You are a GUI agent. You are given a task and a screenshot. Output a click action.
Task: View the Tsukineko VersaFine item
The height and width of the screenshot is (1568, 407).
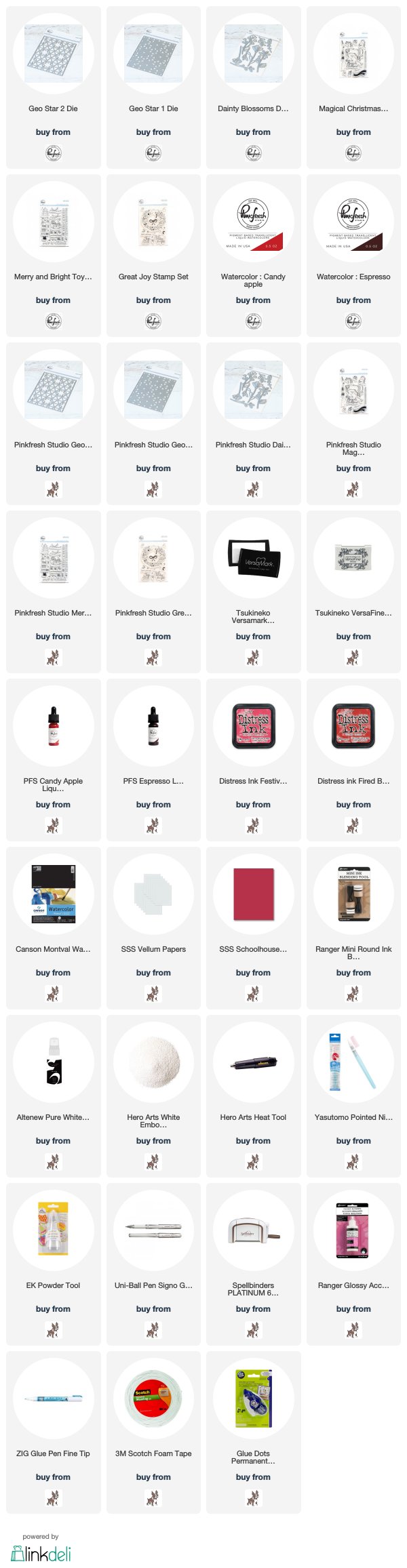(x=353, y=559)
